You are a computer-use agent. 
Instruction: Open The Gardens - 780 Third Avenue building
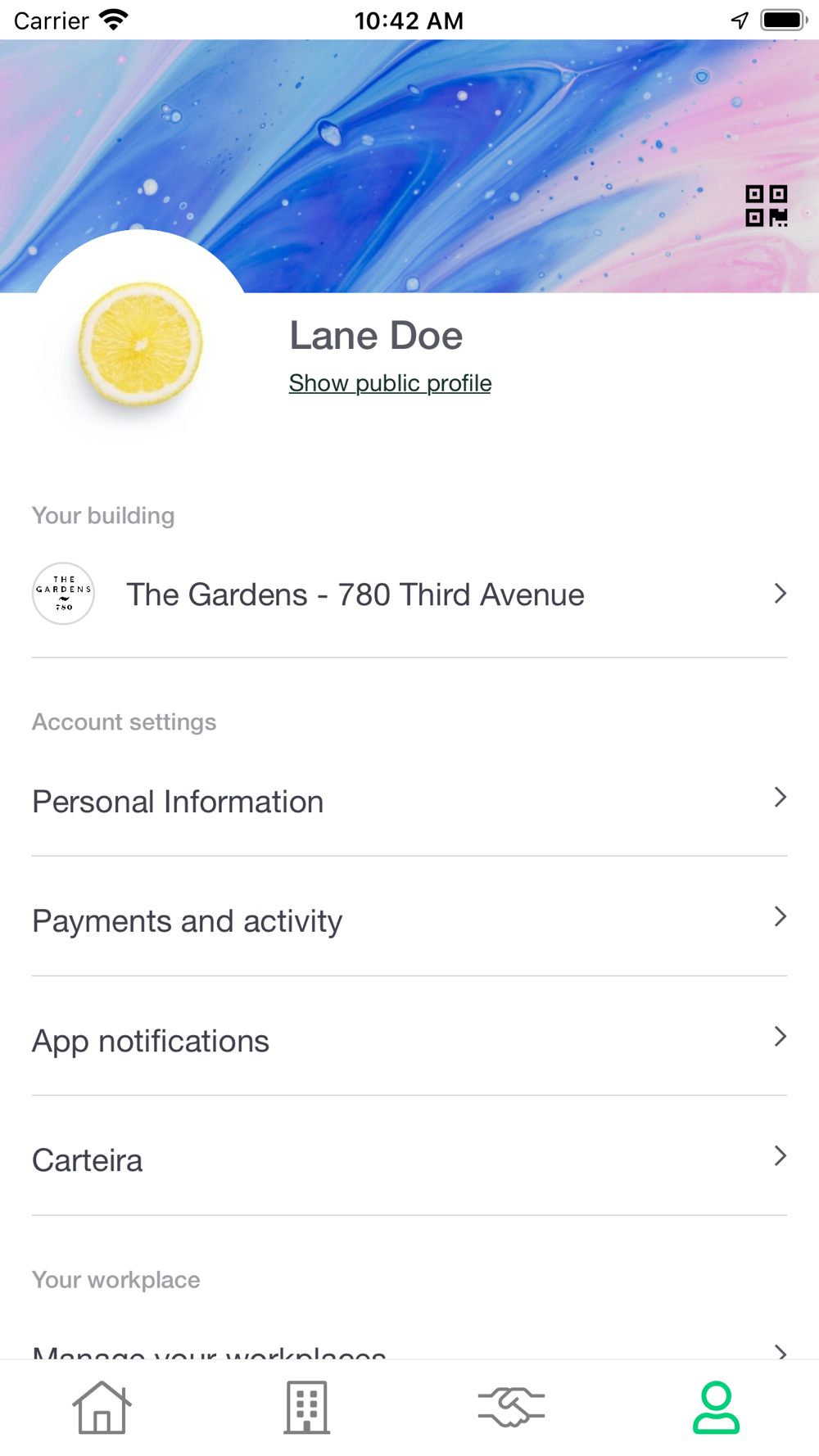tap(409, 594)
